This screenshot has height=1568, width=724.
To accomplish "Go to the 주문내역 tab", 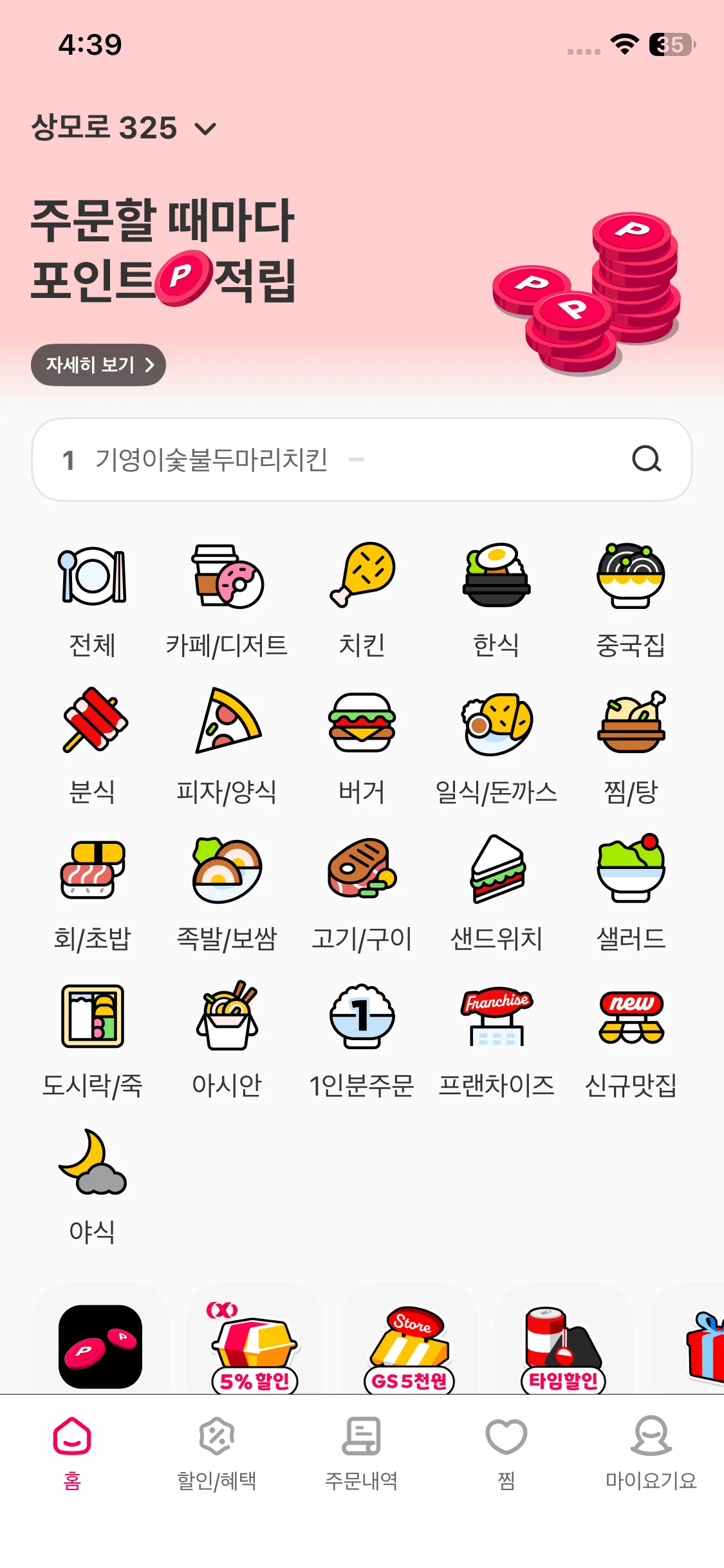I will coord(362,1453).
